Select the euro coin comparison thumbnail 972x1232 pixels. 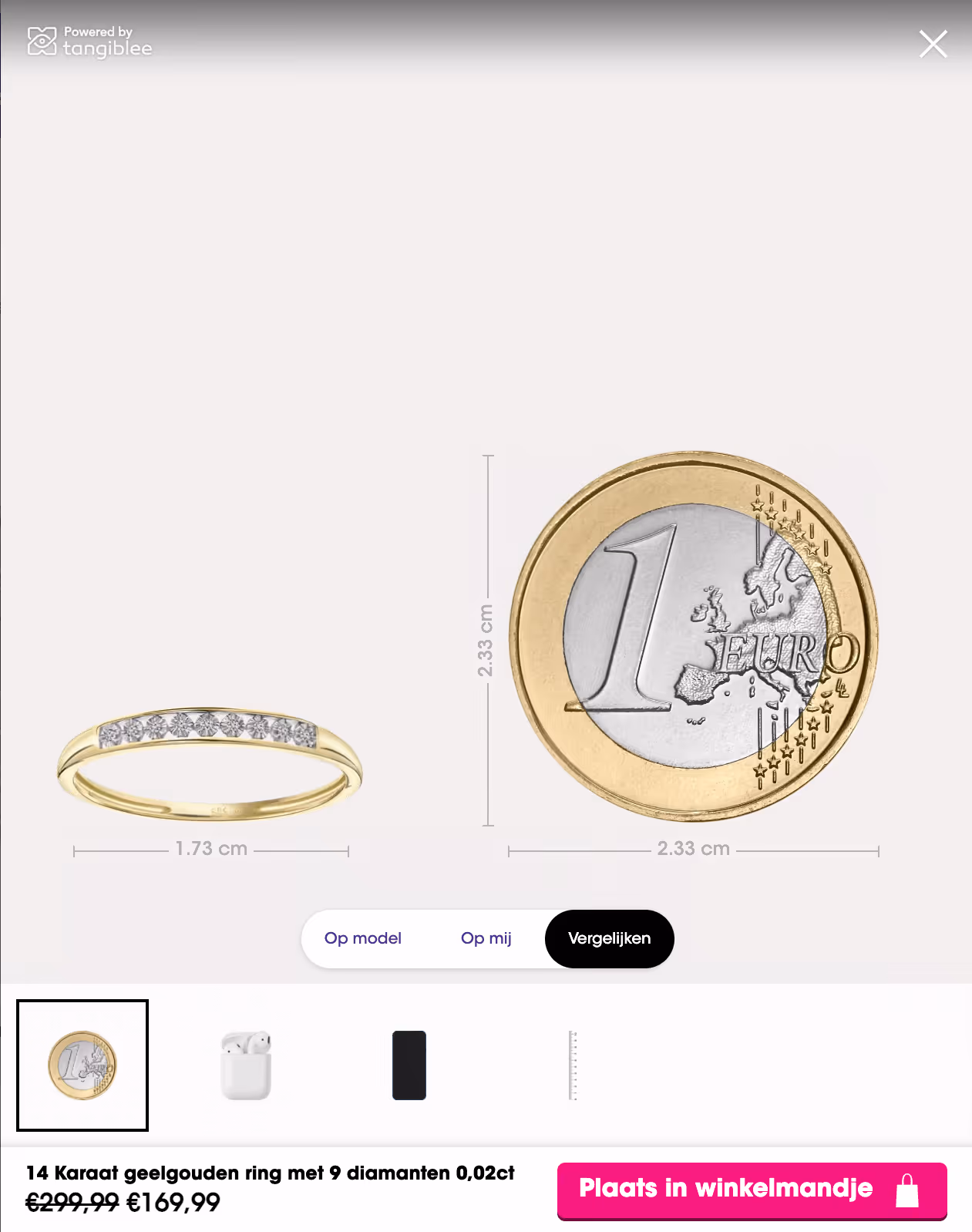(x=82, y=1065)
